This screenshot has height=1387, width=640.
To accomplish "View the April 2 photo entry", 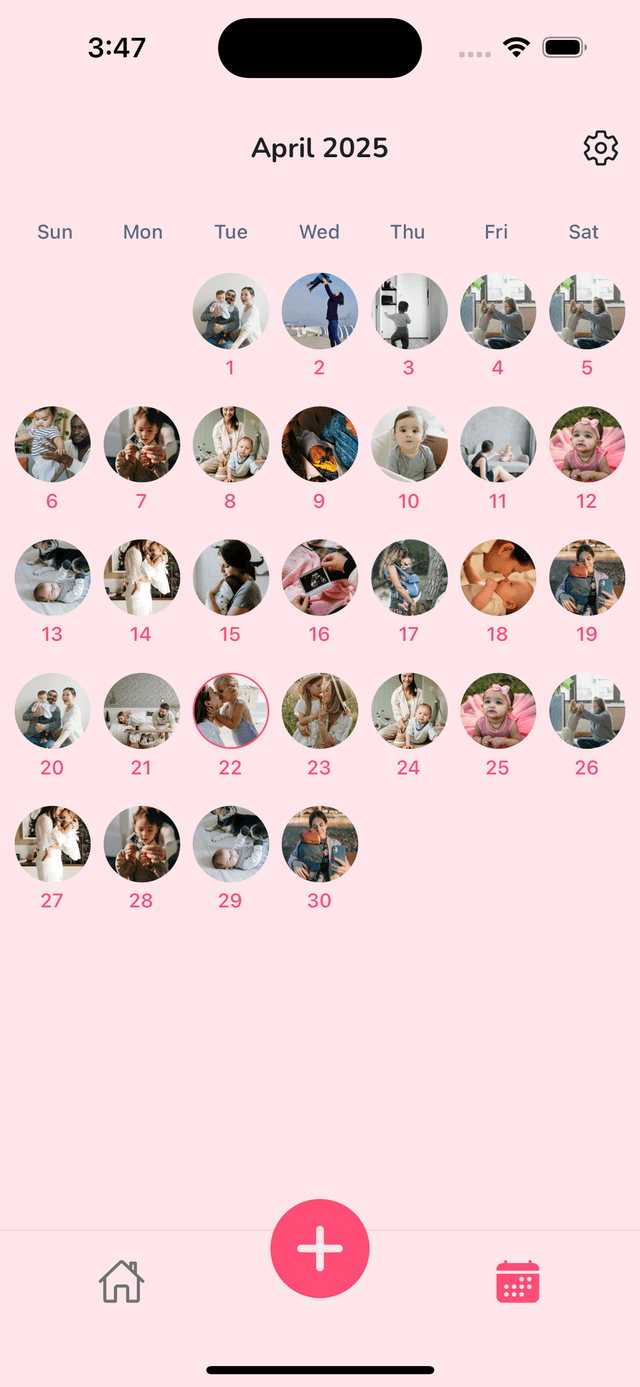I will click(320, 311).
